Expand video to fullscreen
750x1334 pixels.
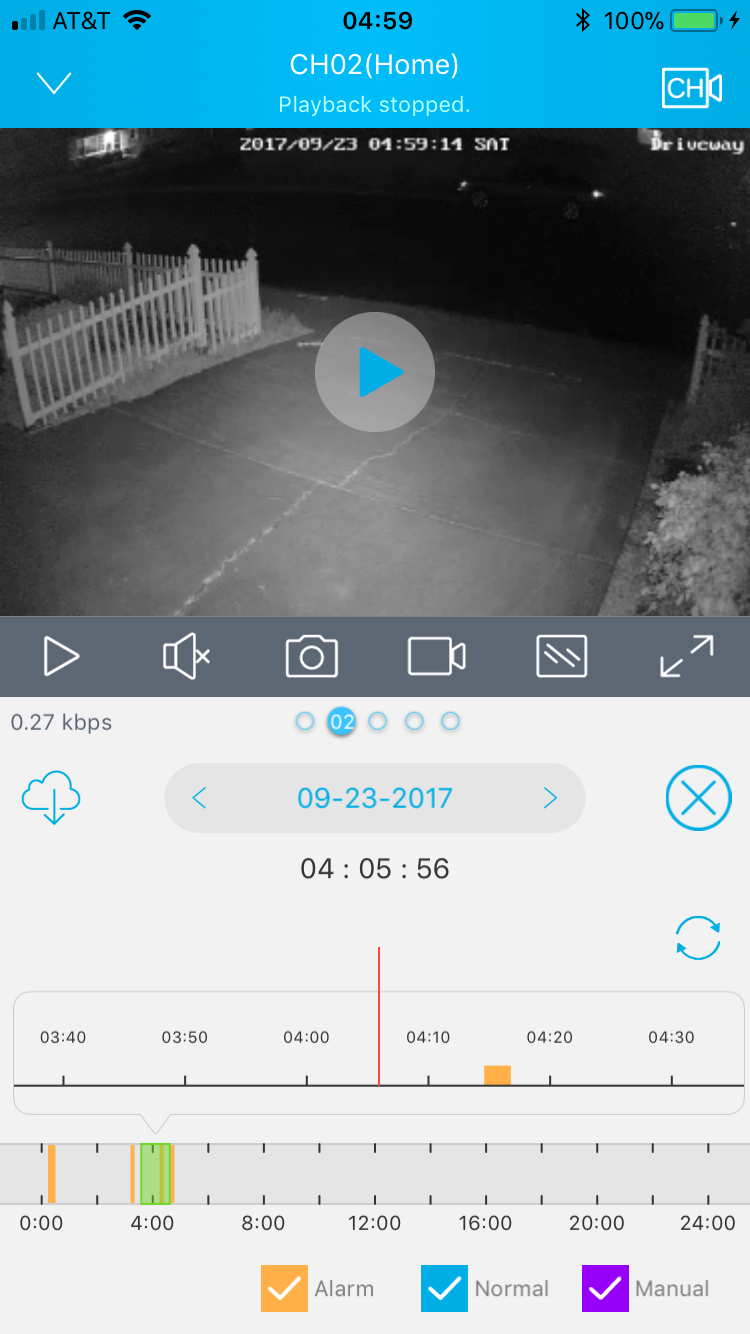(687, 657)
